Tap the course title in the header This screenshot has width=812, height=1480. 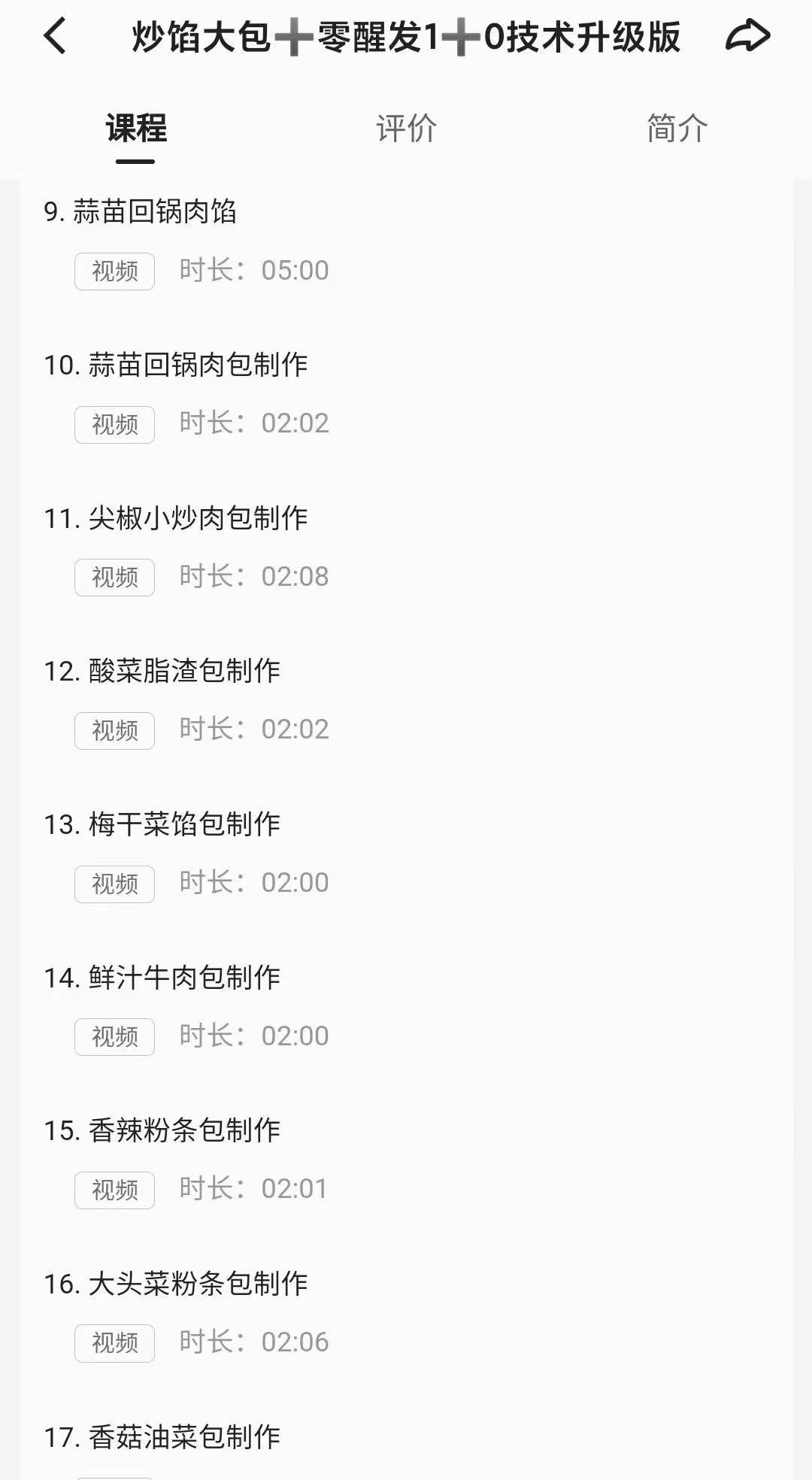pyautogui.click(x=406, y=38)
